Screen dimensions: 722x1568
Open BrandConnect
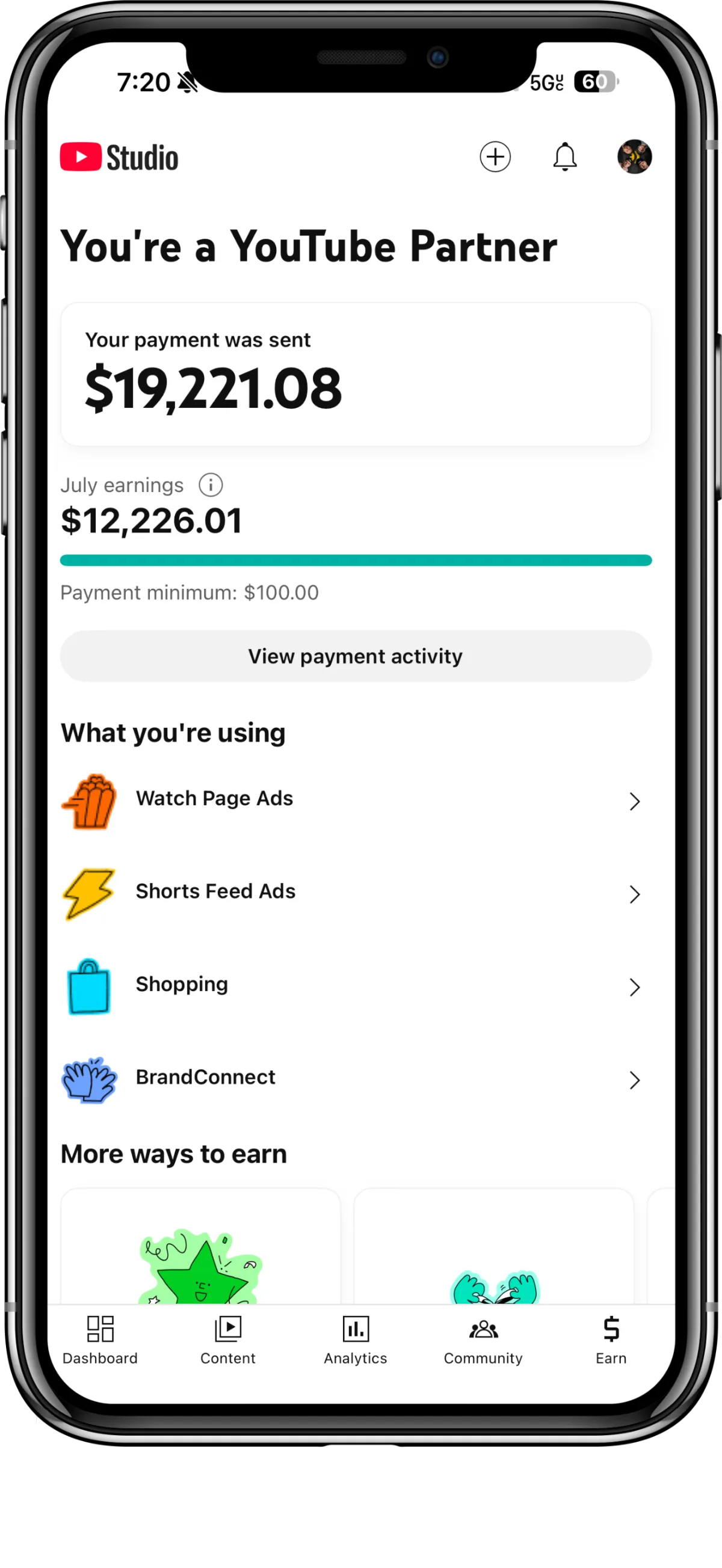coord(356,1078)
